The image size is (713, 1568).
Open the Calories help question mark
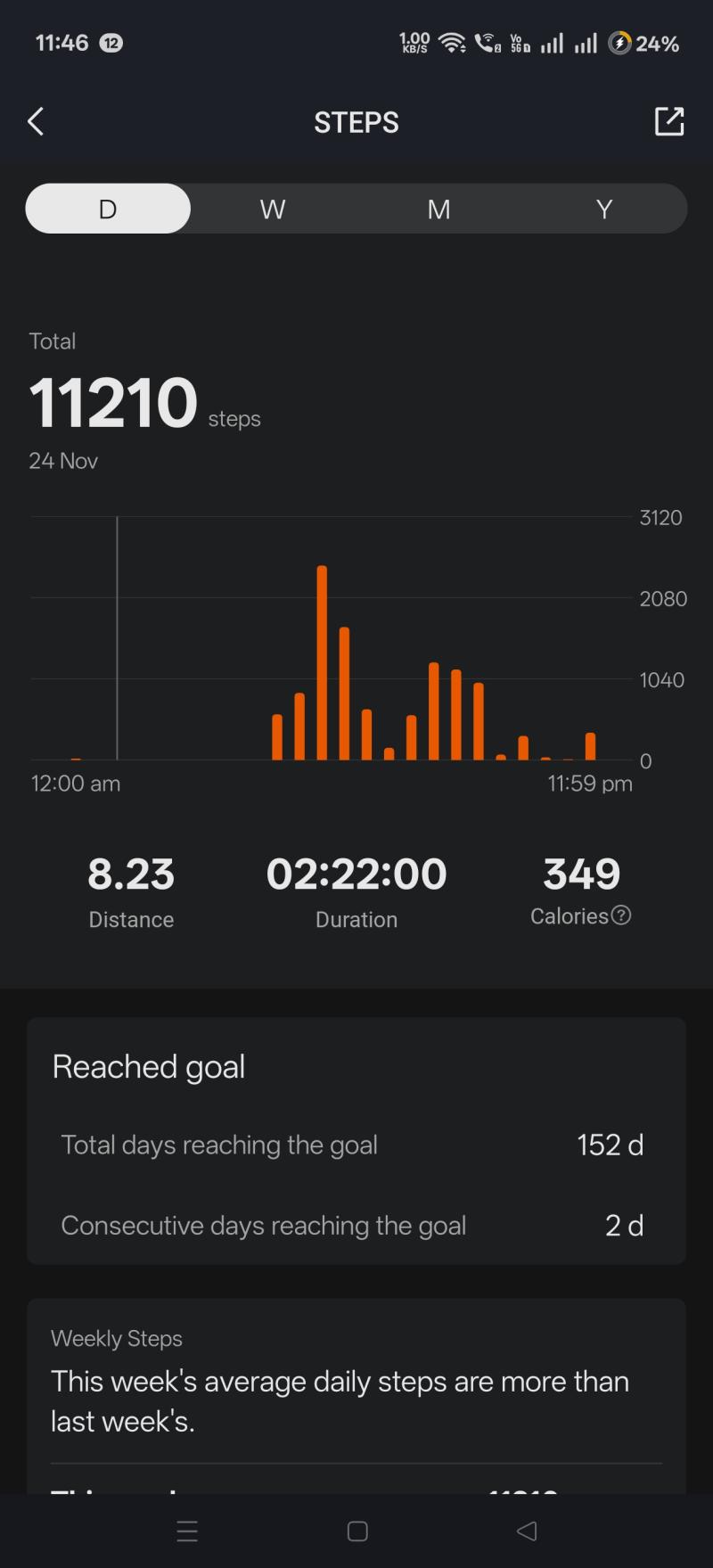pos(621,915)
